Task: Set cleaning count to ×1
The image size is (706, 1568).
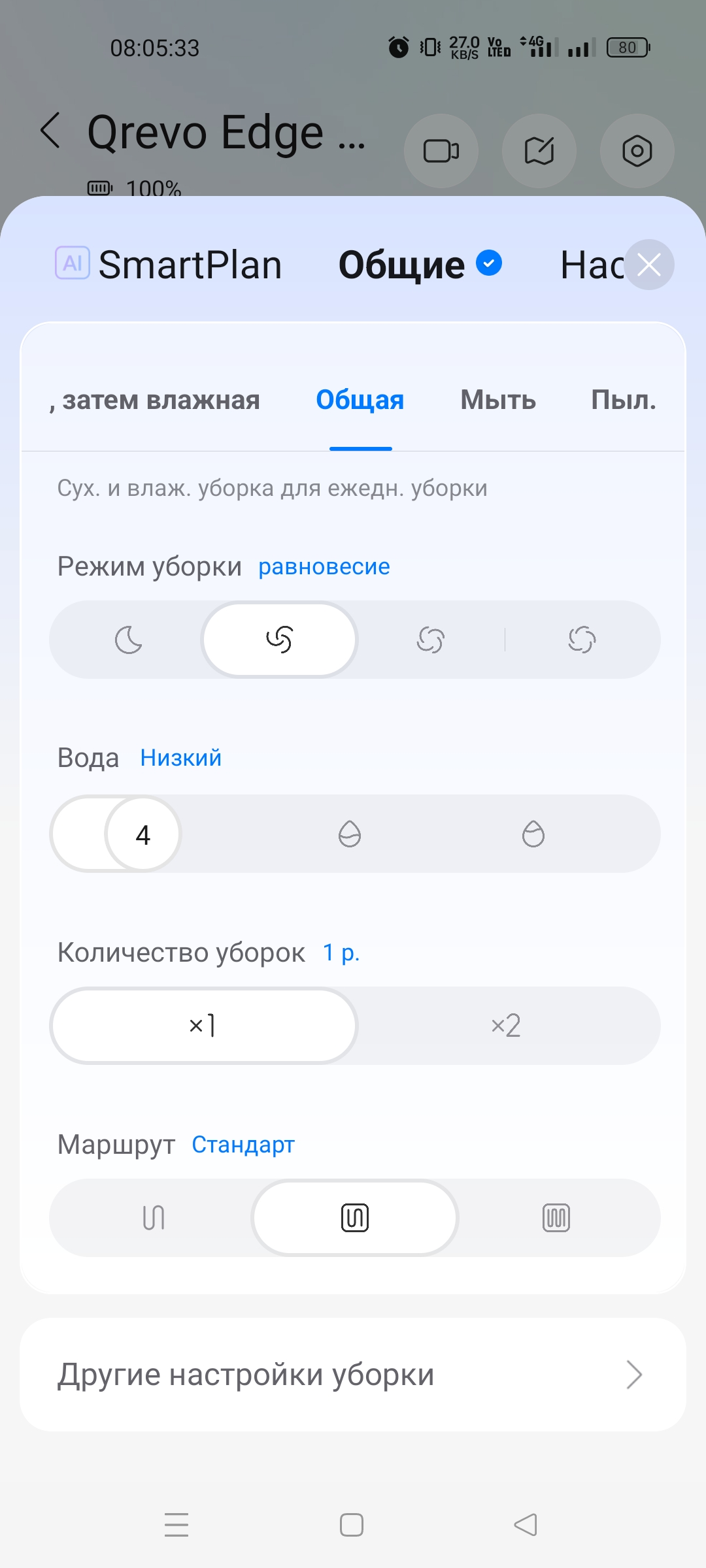Action: click(x=203, y=1026)
